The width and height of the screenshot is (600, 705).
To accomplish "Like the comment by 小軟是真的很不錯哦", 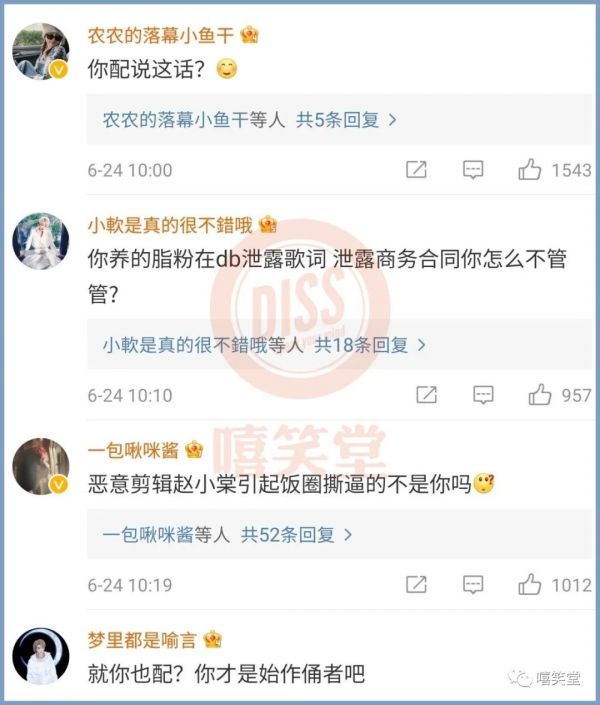I will click(x=541, y=395).
